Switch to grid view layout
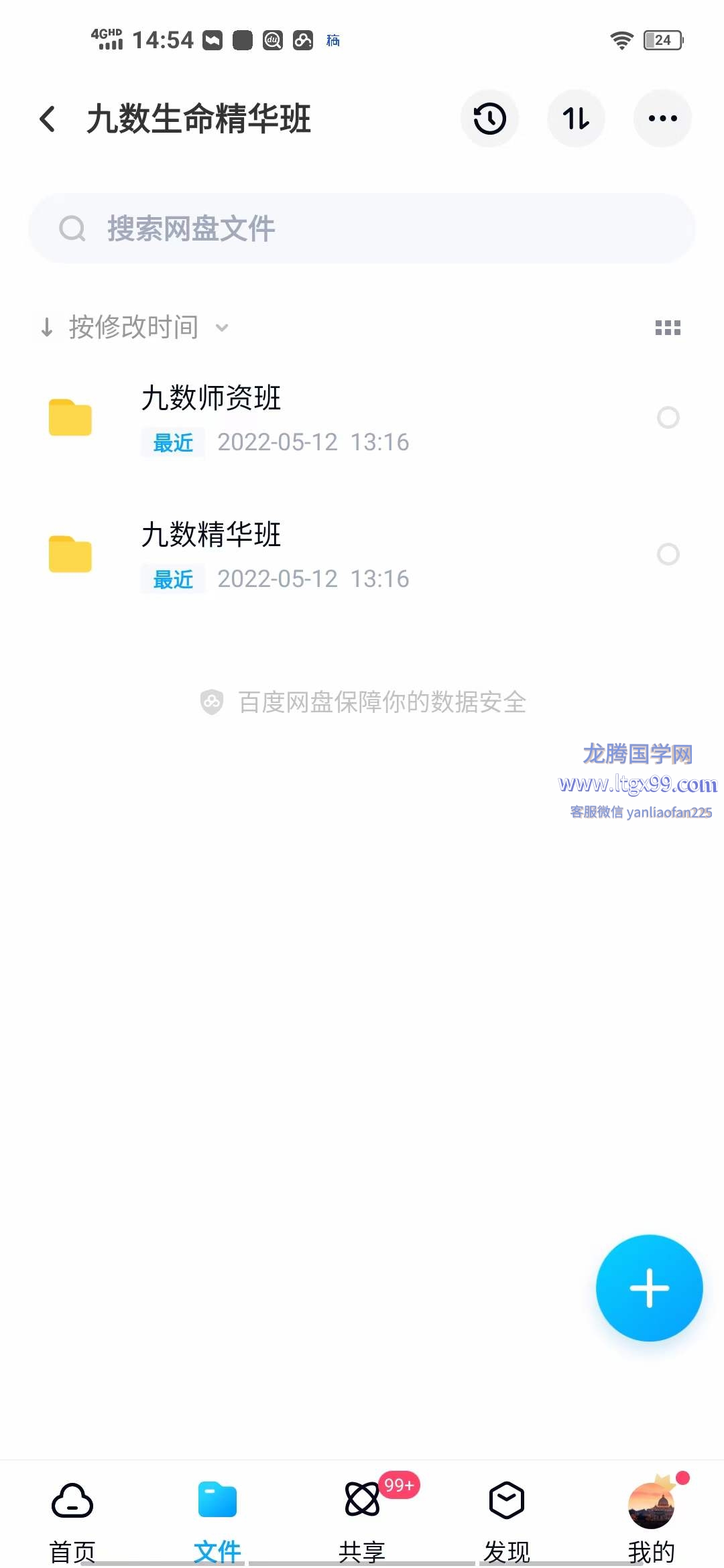Image resolution: width=724 pixels, height=1568 pixels. point(668,328)
